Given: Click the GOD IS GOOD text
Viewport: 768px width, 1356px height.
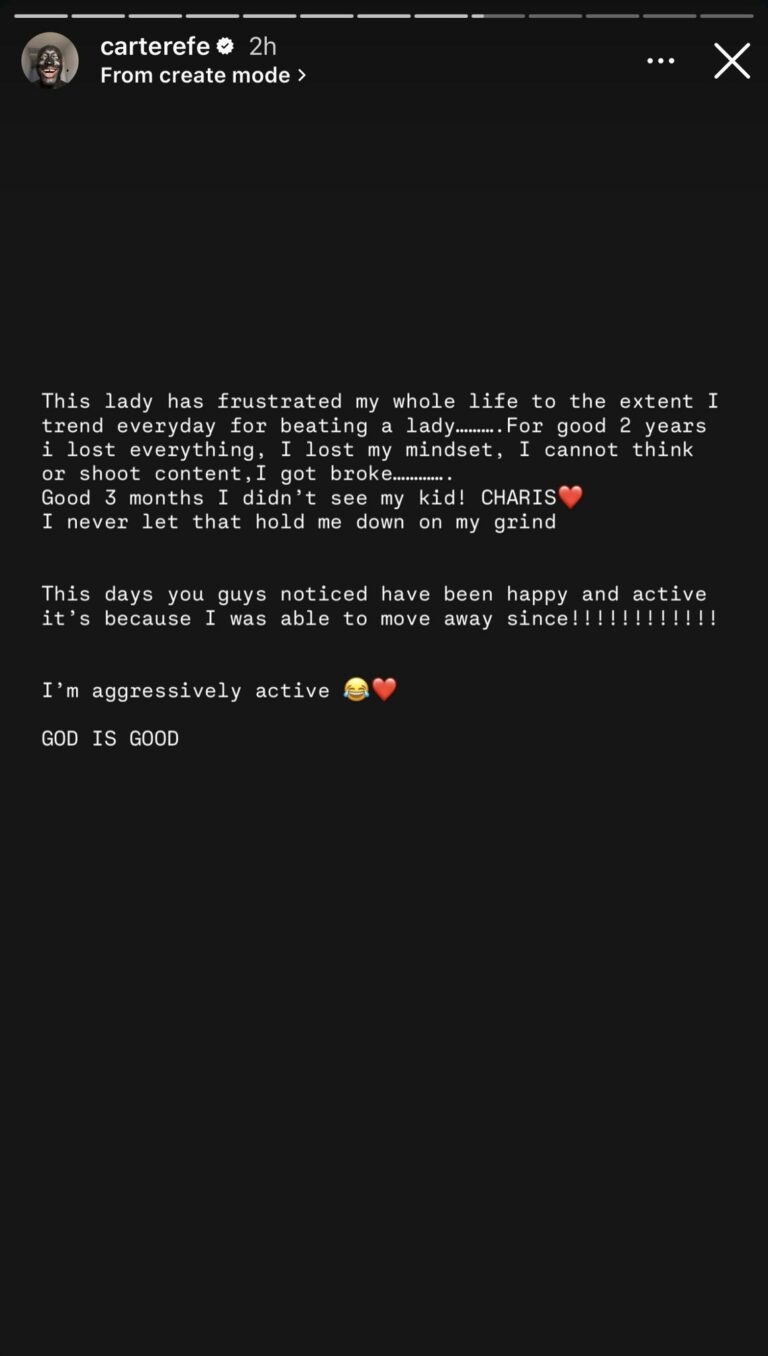Looking at the screenshot, I should coord(110,738).
